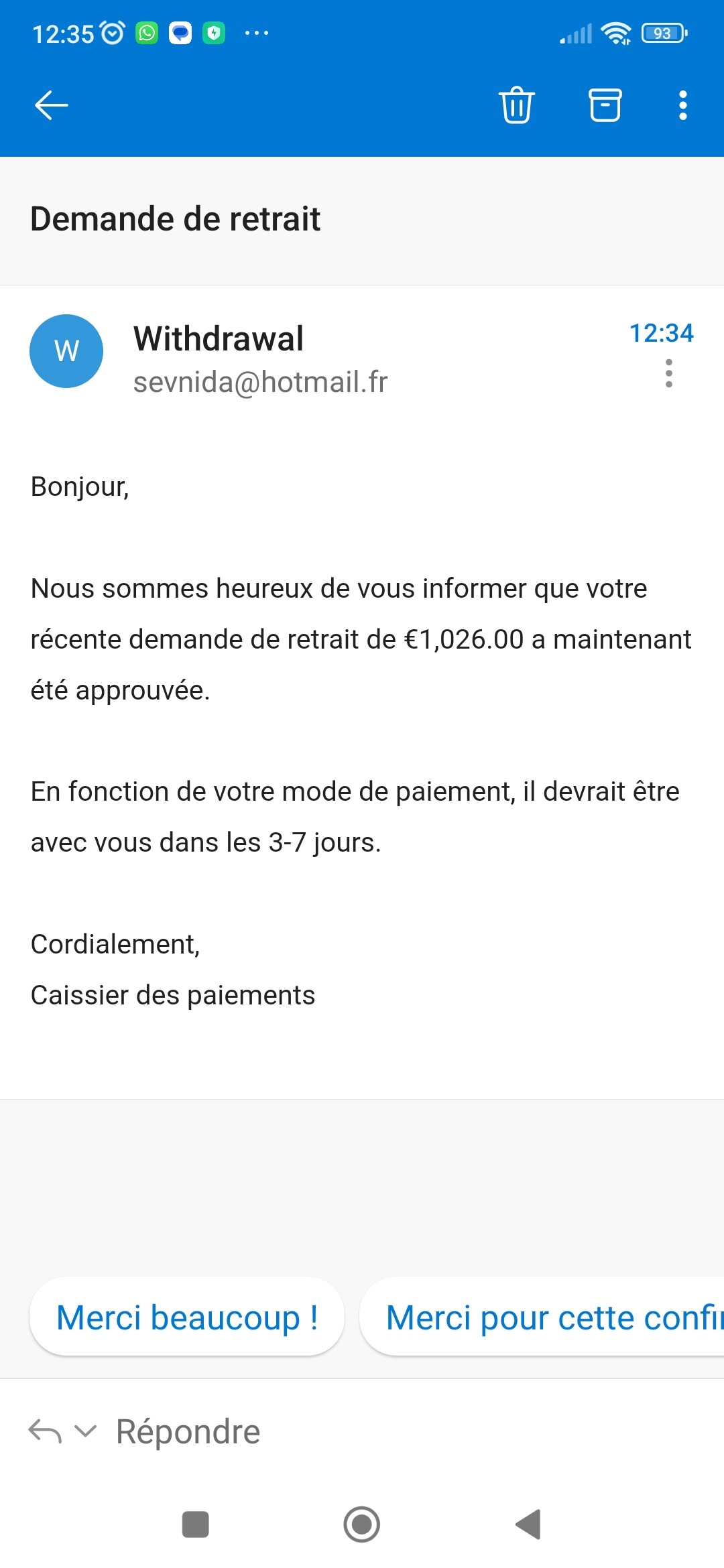Tap the system home button

click(x=362, y=1524)
